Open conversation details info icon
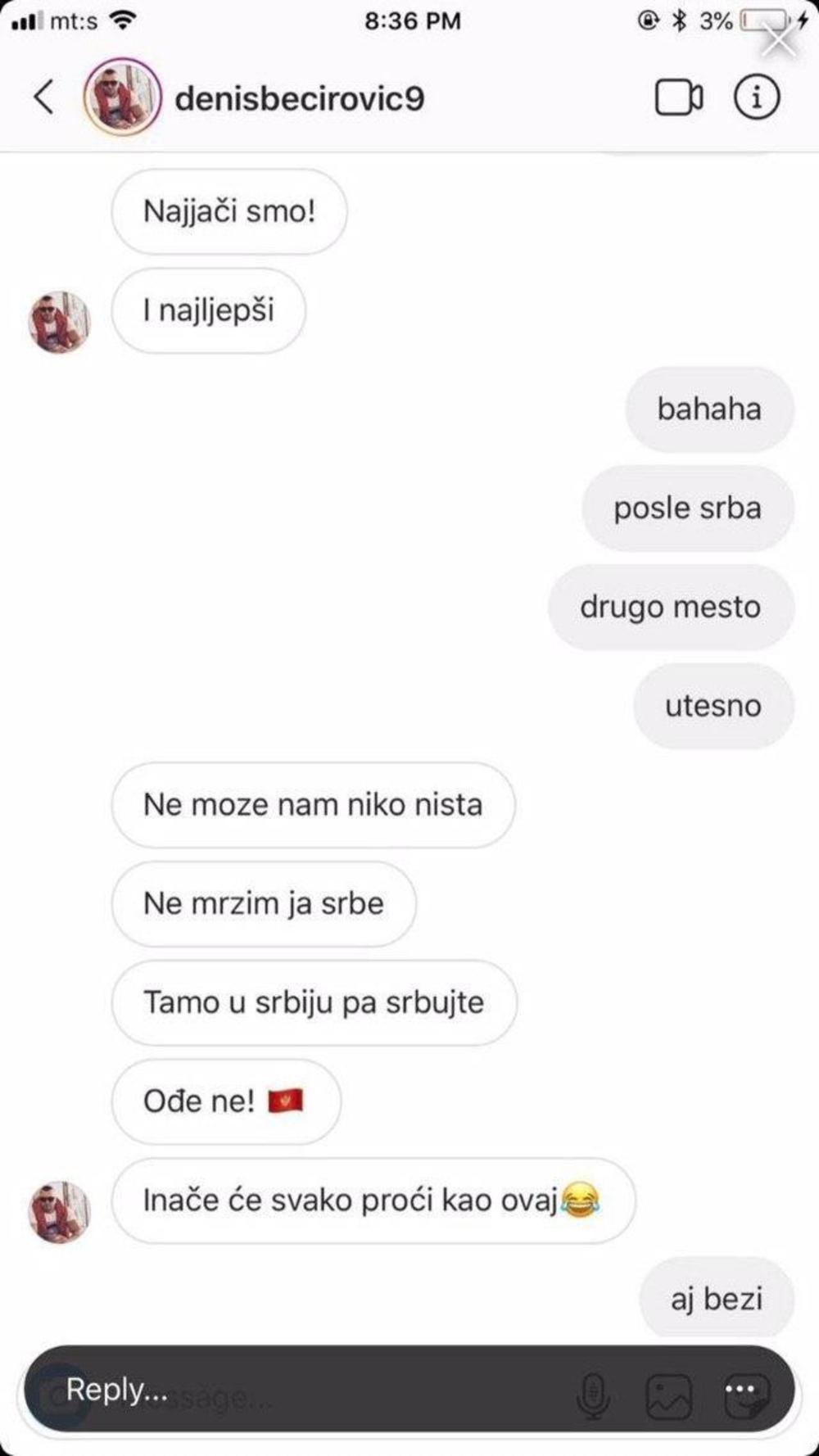819x1456 pixels. click(x=756, y=98)
